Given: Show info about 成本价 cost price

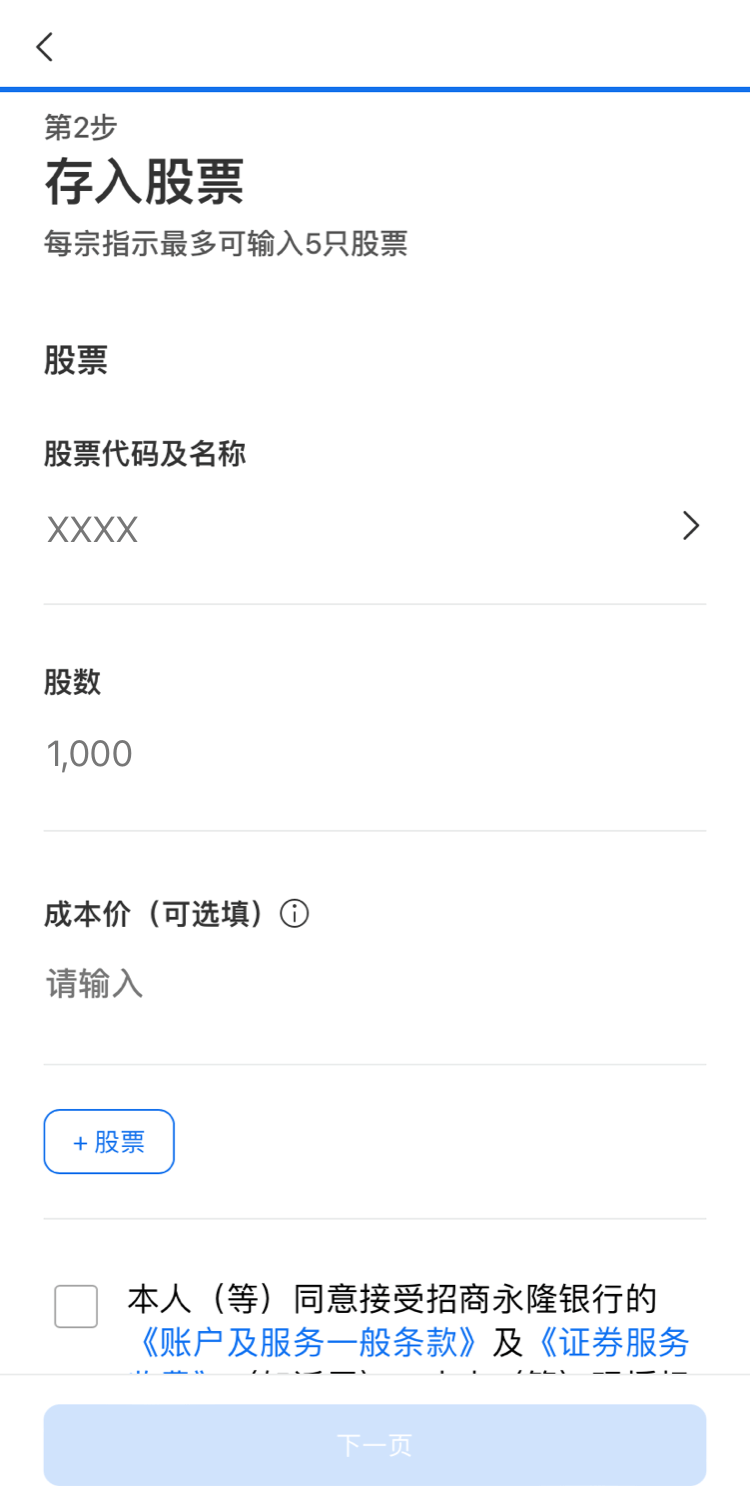Looking at the screenshot, I should tap(295, 913).
